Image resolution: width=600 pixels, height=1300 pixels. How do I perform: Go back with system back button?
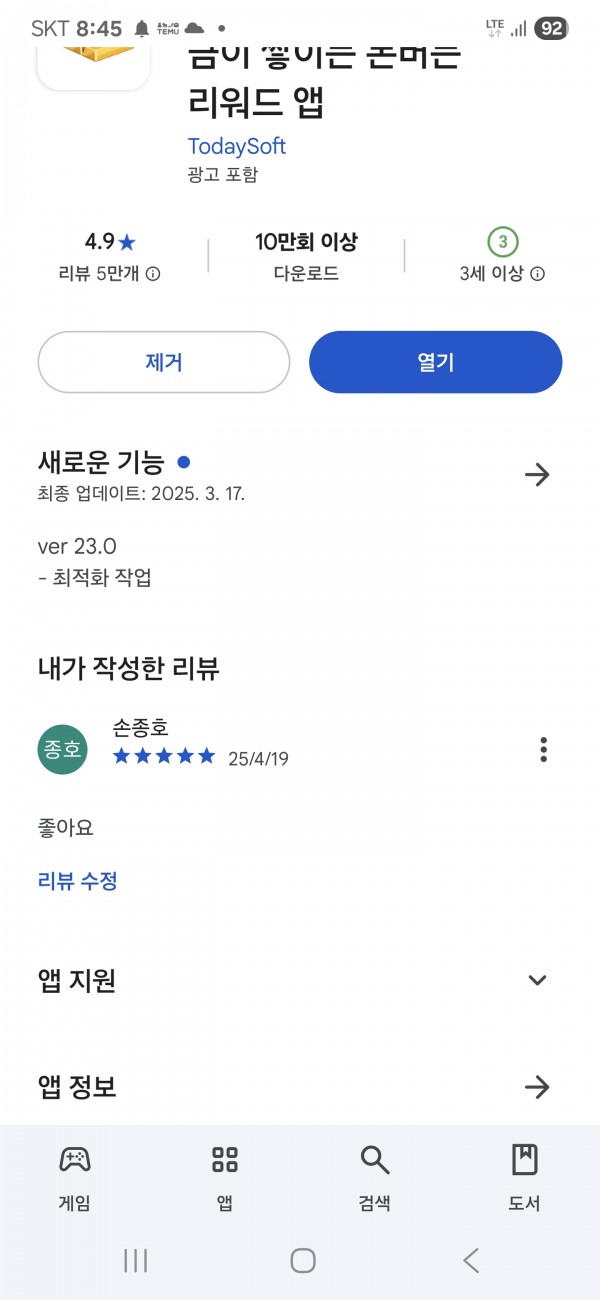[x=471, y=1260]
